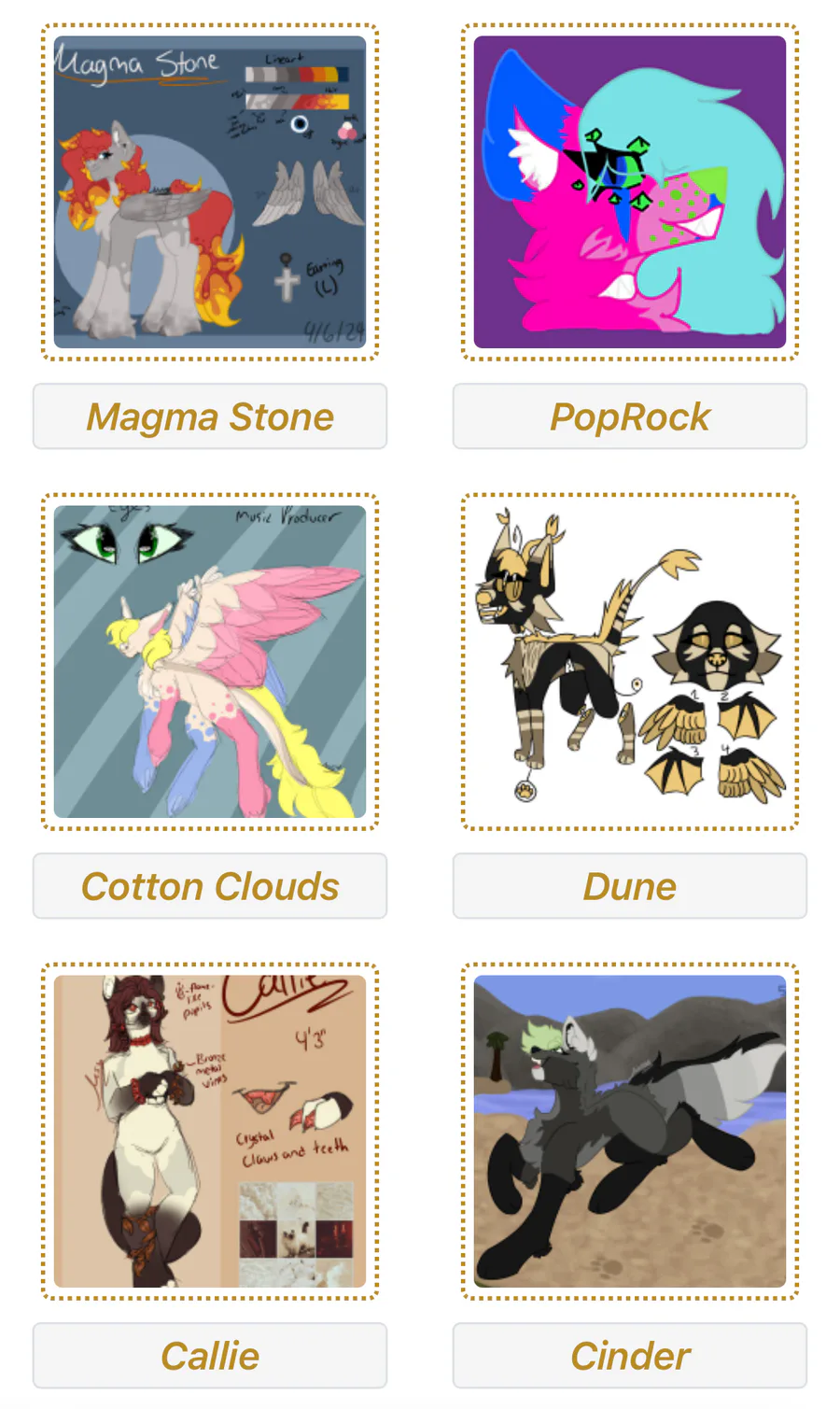
Task: Open the Cotton Clouds name button
Action: pos(210,886)
